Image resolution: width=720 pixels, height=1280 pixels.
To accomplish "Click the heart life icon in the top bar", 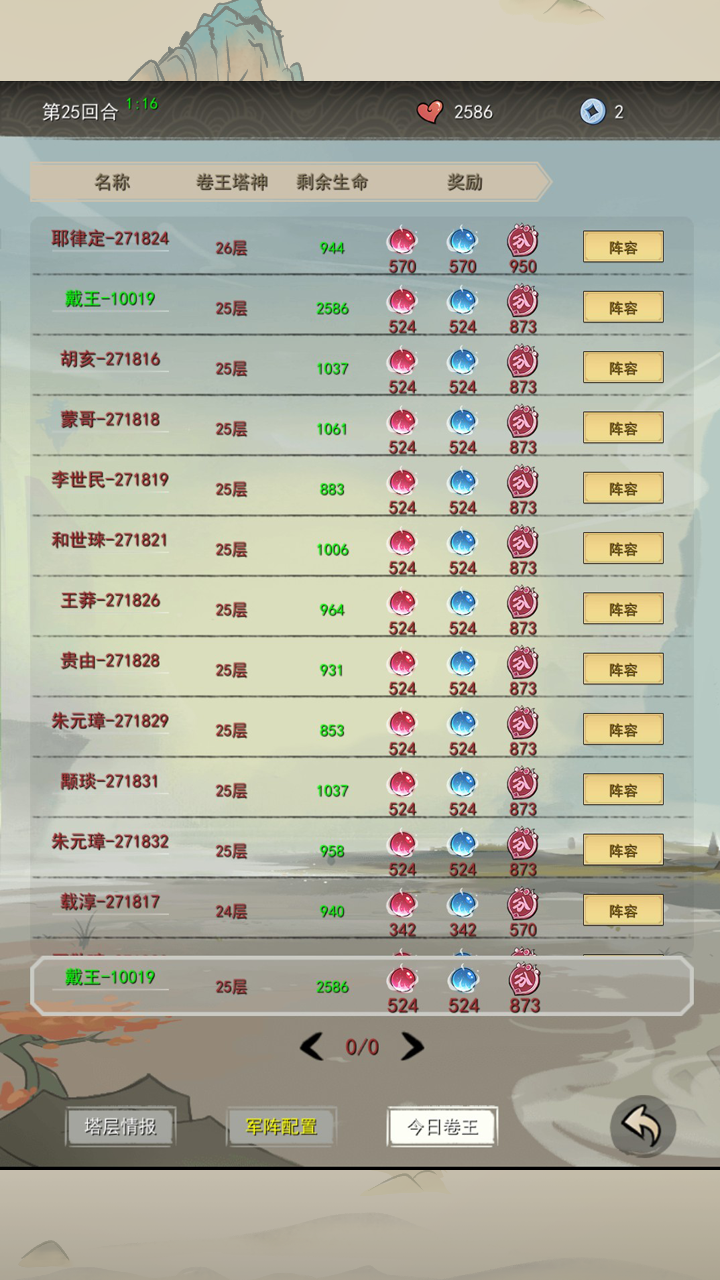I will point(429,112).
